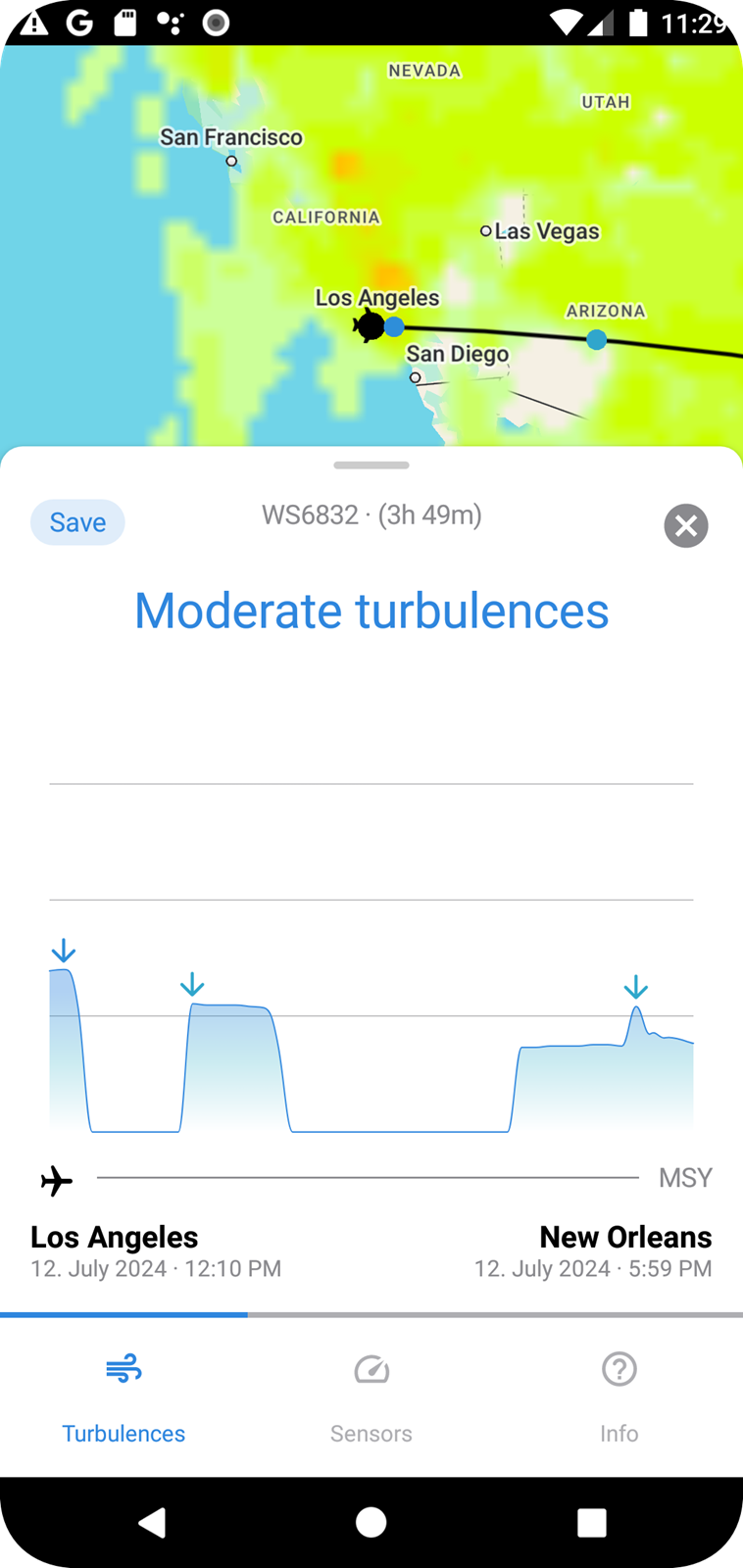Open the Info tab
The height and width of the screenshot is (1568, 743).
[x=619, y=1397]
